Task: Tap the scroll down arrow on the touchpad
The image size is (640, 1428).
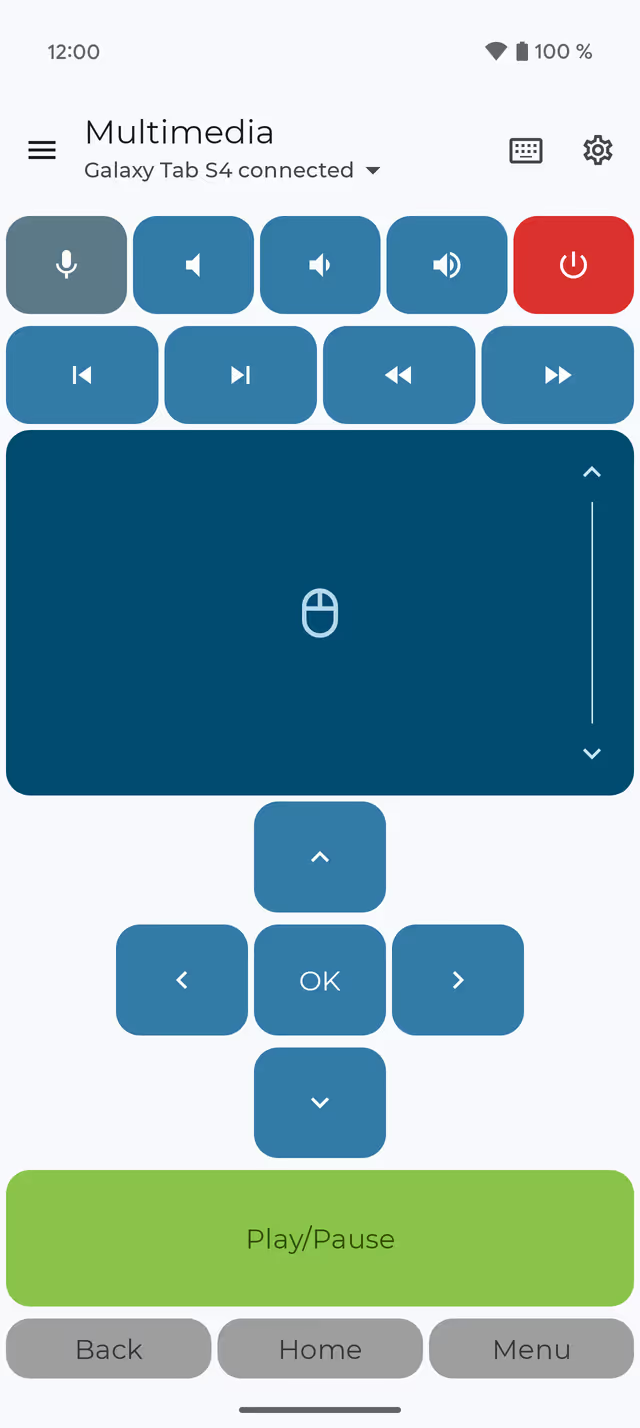Action: click(x=592, y=753)
